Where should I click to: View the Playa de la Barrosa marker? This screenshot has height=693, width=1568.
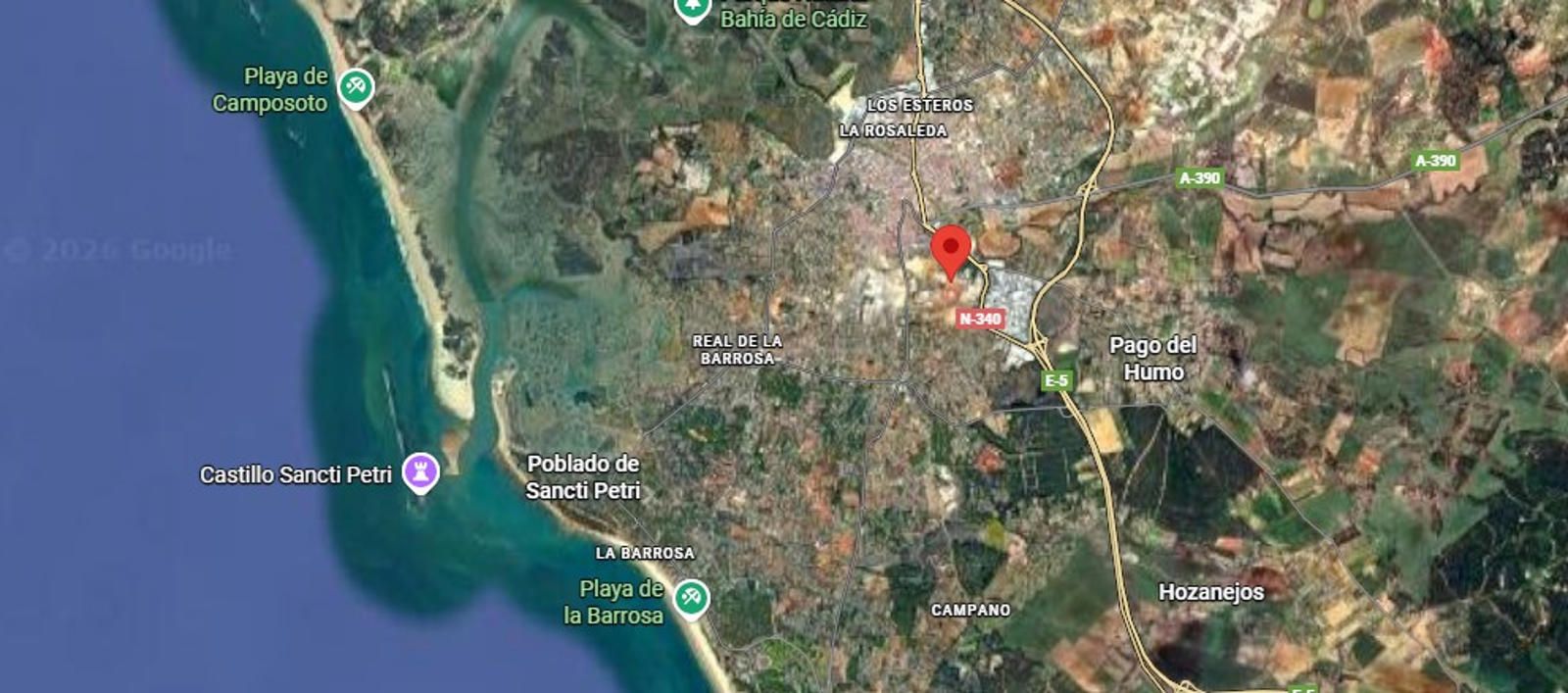point(691,597)
